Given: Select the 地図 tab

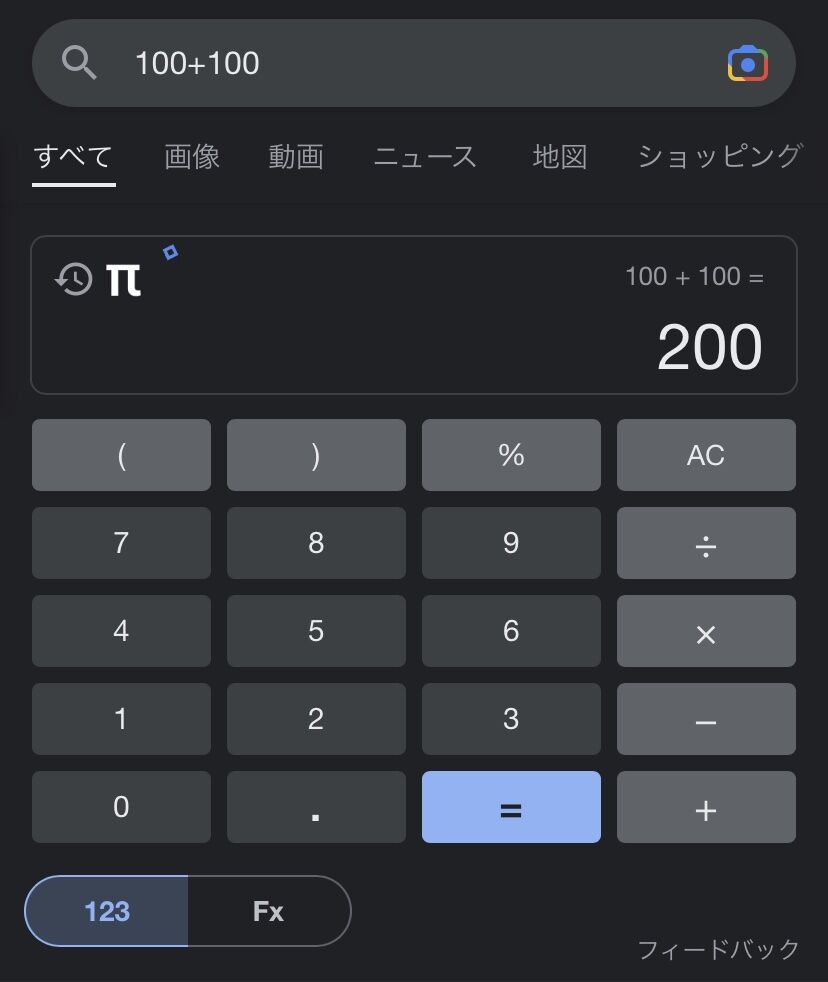Looking at the screenshot, I should [x=559, y=157].
